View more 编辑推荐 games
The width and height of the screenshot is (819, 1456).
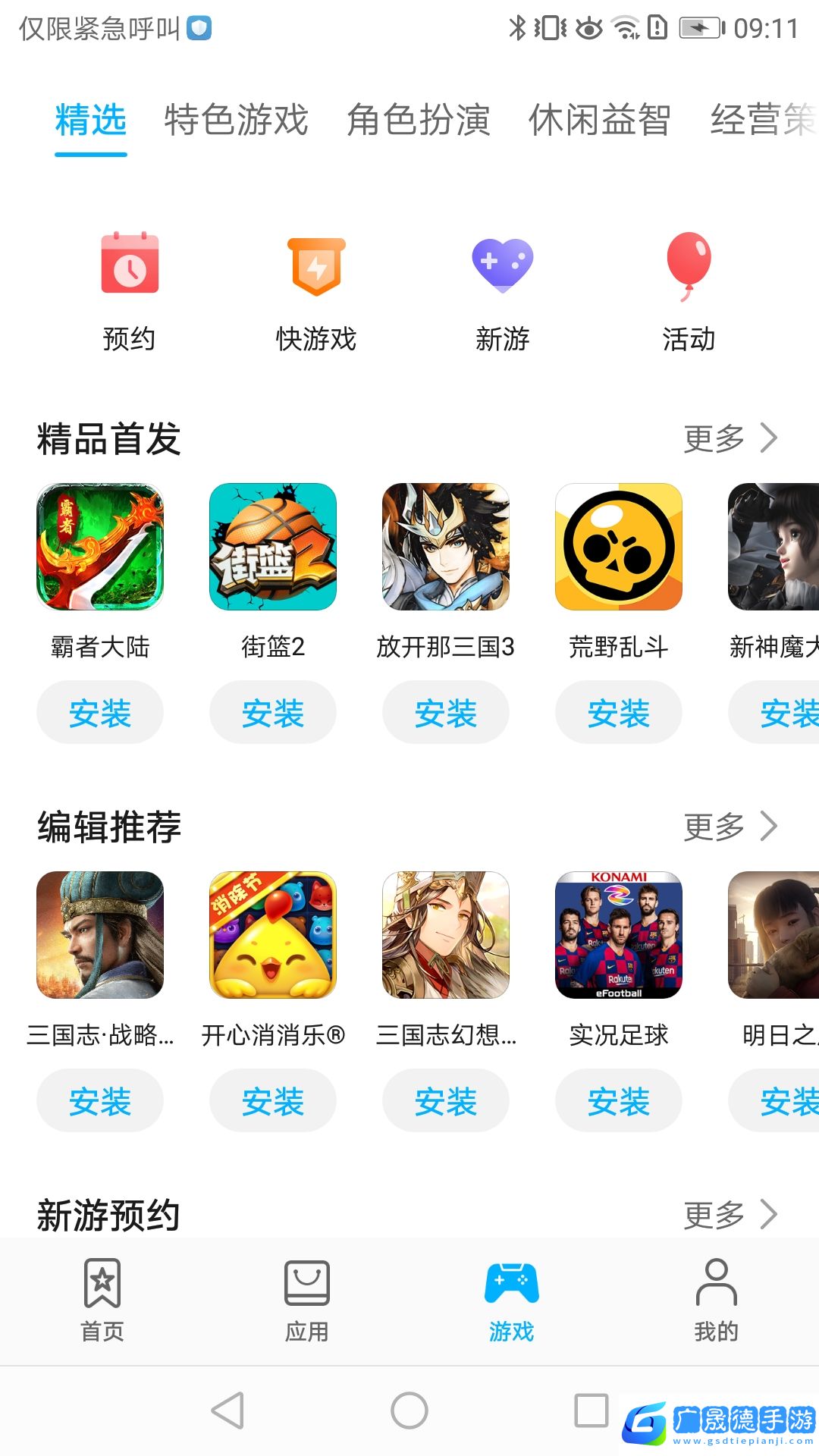tap(730, 827)
